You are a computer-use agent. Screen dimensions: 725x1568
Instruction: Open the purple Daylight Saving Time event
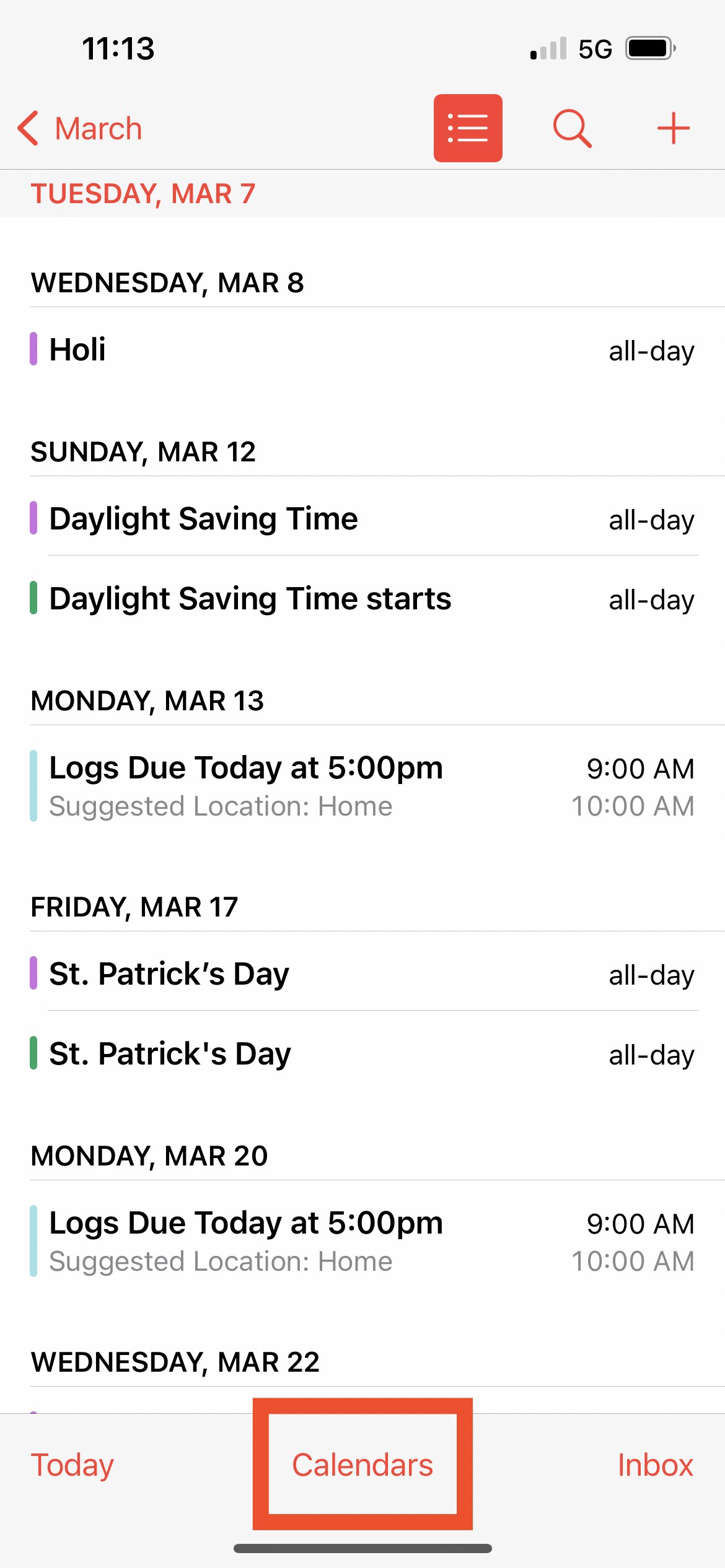(x=362, y=519)
